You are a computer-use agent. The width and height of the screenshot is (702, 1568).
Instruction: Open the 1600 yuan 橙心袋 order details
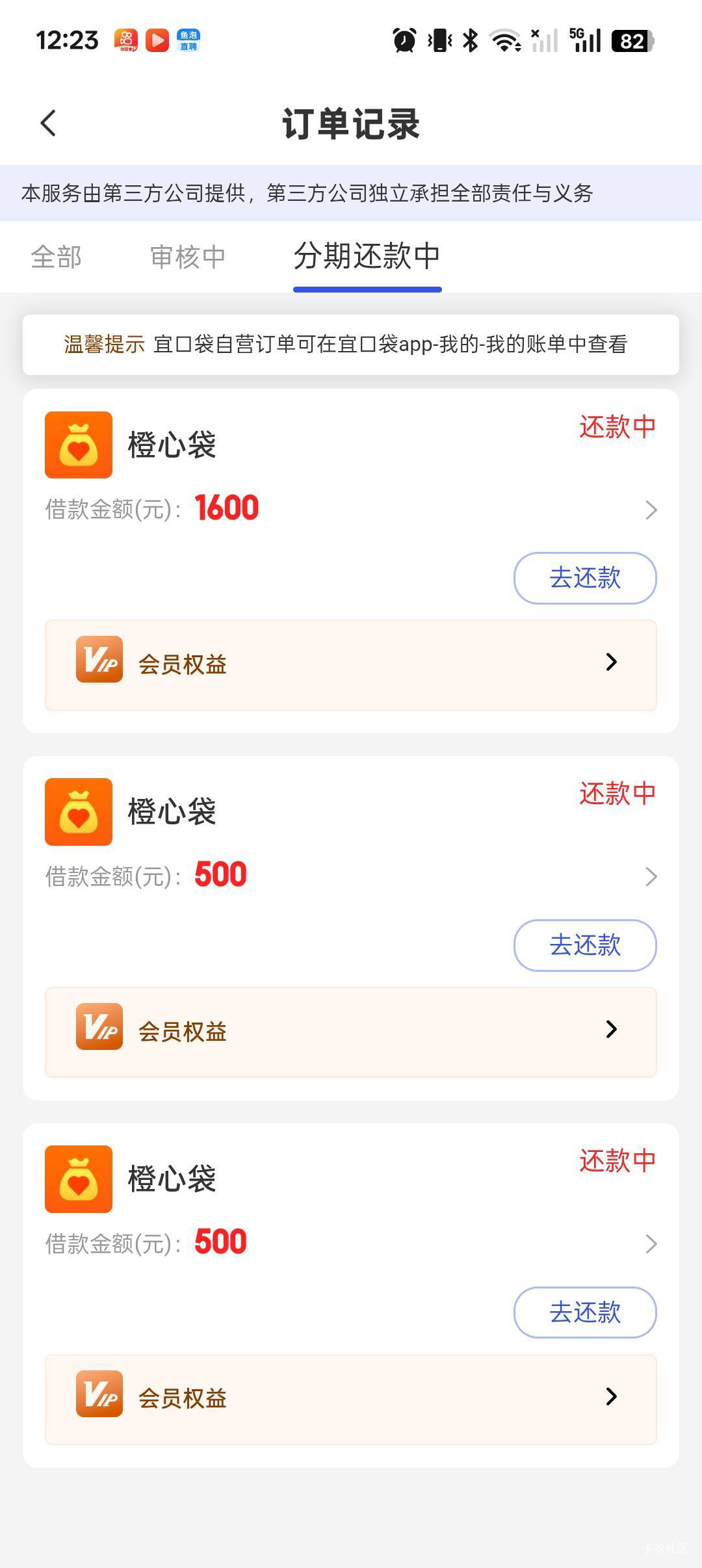coord(650,510)
